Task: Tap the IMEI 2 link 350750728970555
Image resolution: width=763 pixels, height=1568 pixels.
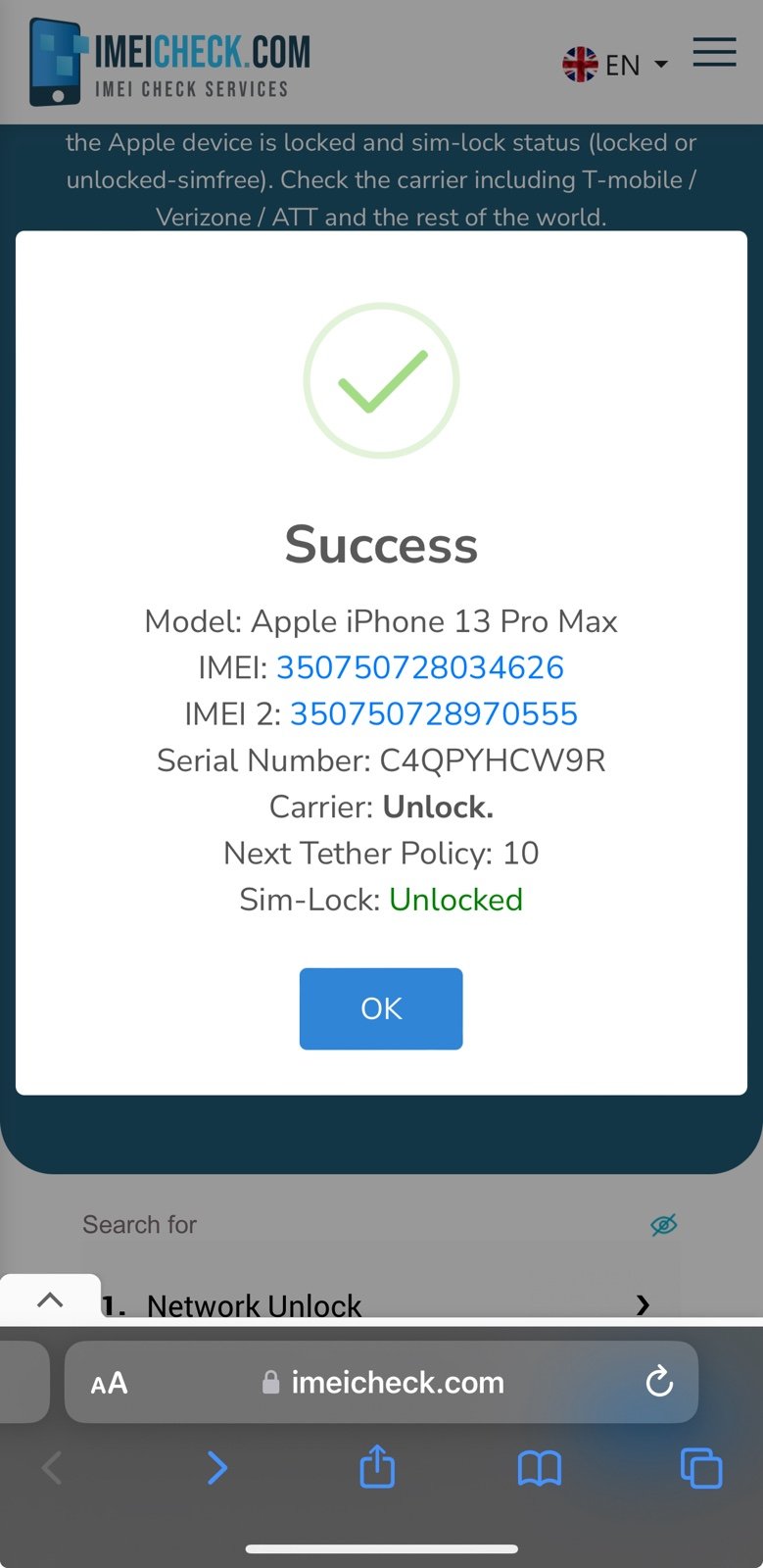Action: pos(433,713)
